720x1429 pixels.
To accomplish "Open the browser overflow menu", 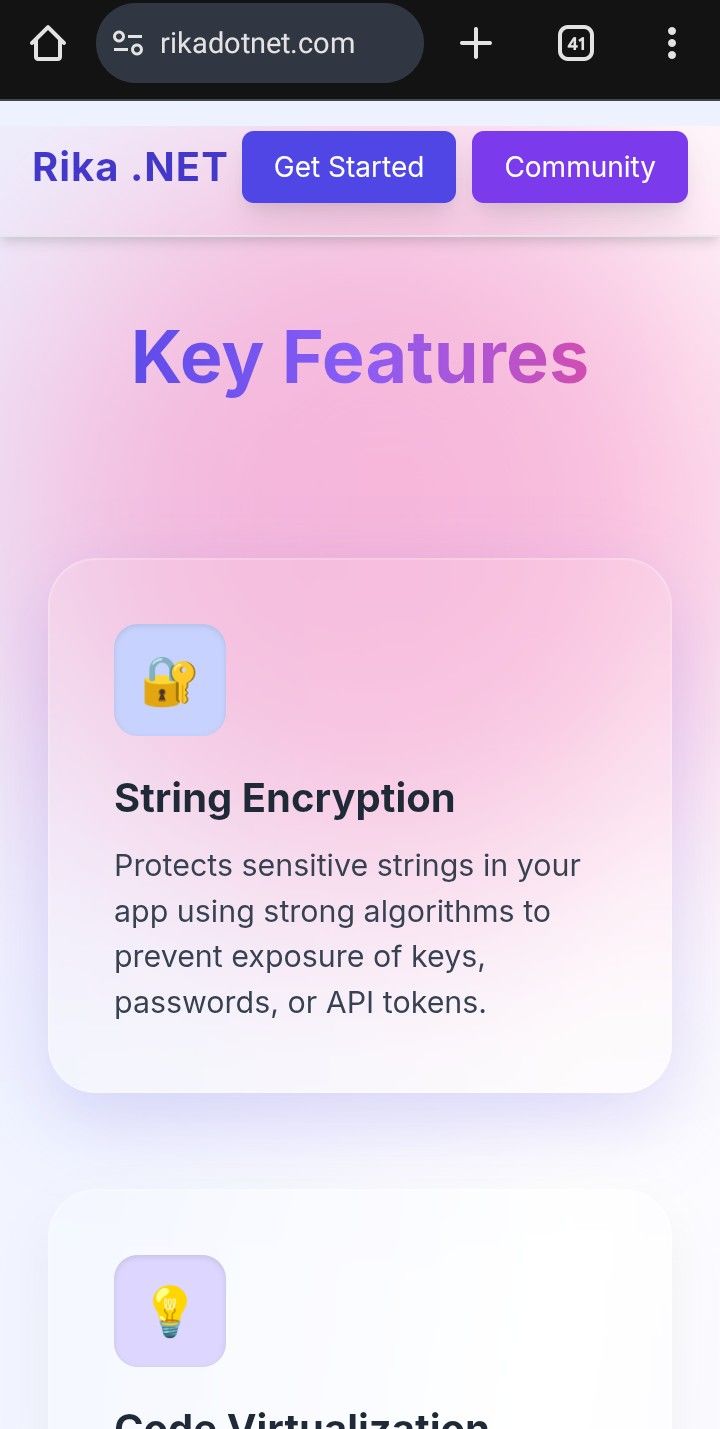I will [x=671, y=43].
